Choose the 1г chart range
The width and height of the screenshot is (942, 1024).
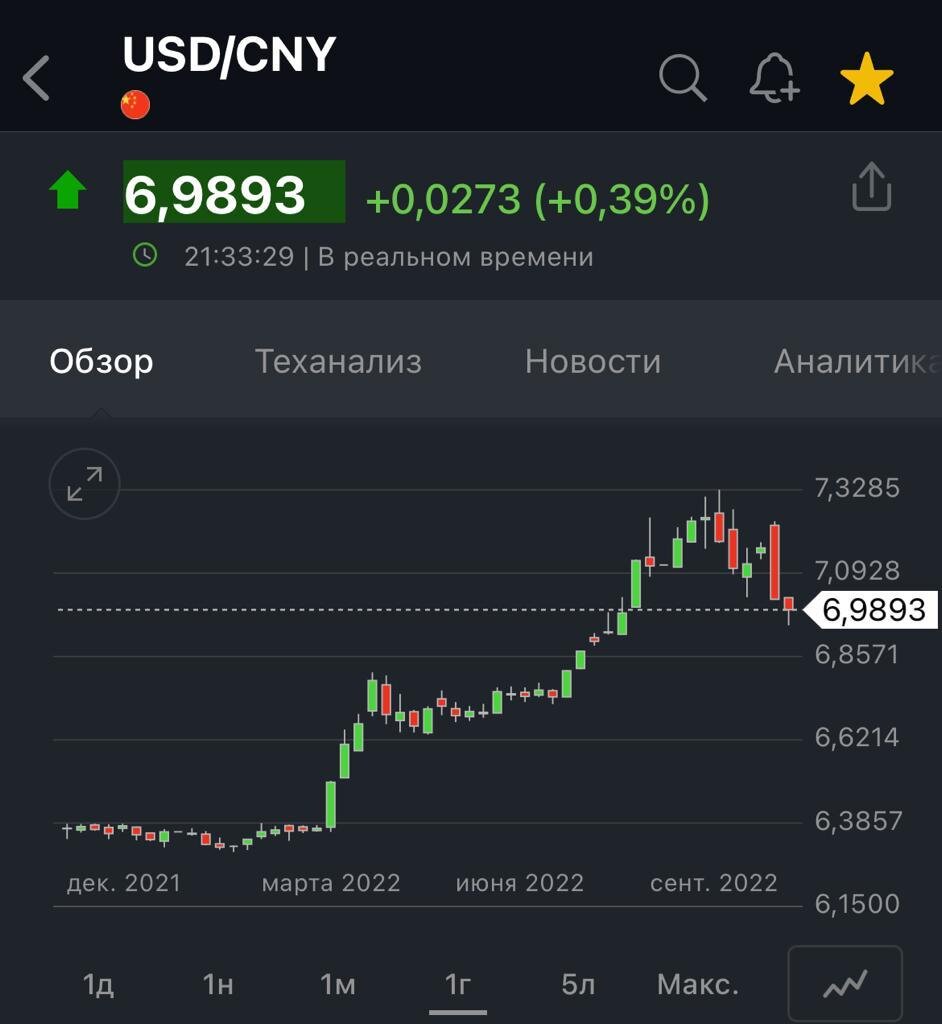coord(458,985)
